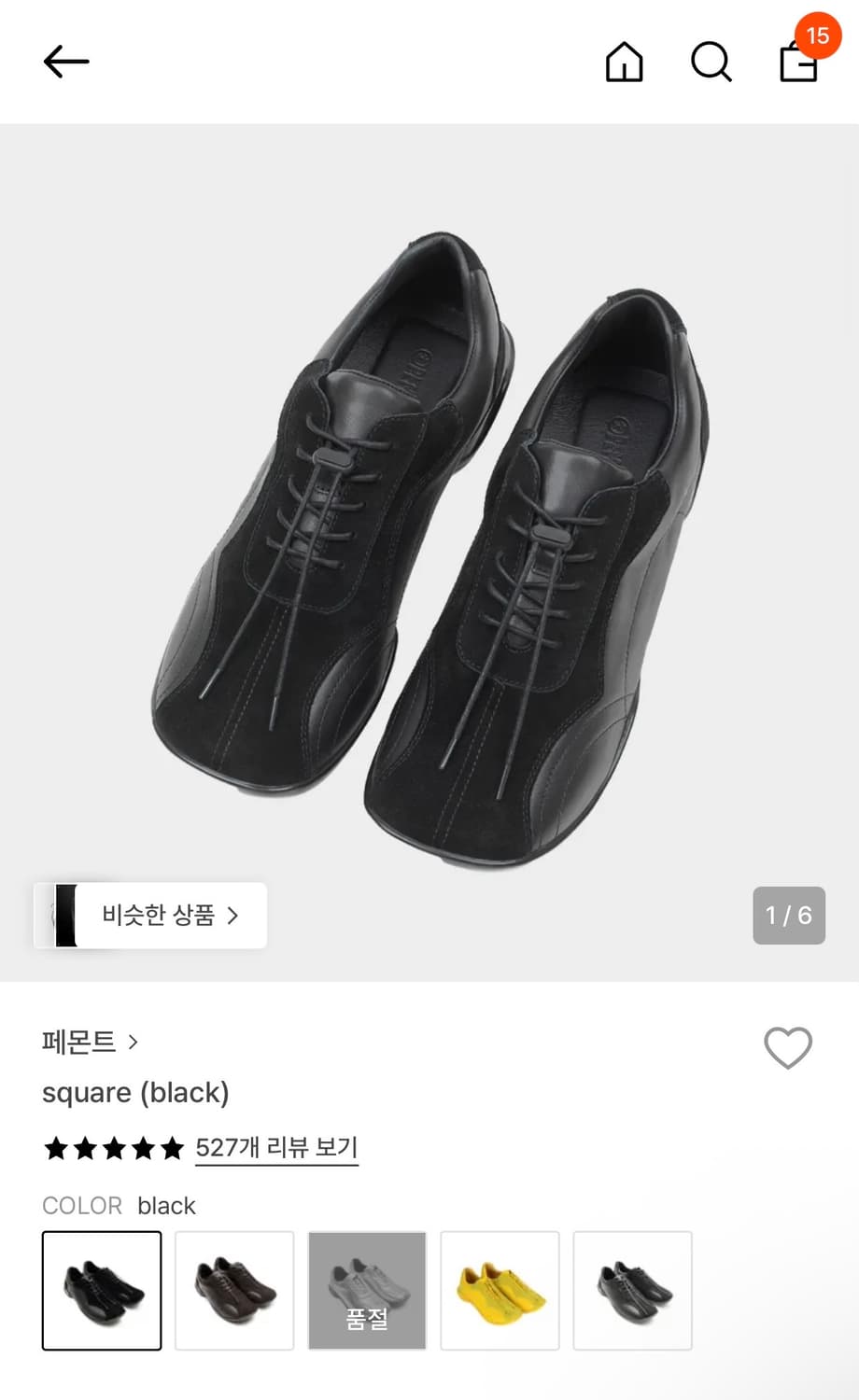Viewport: 859px width, 1400px height.
Task: Tap the 1/6 image counter
Action: pos(789,916)
